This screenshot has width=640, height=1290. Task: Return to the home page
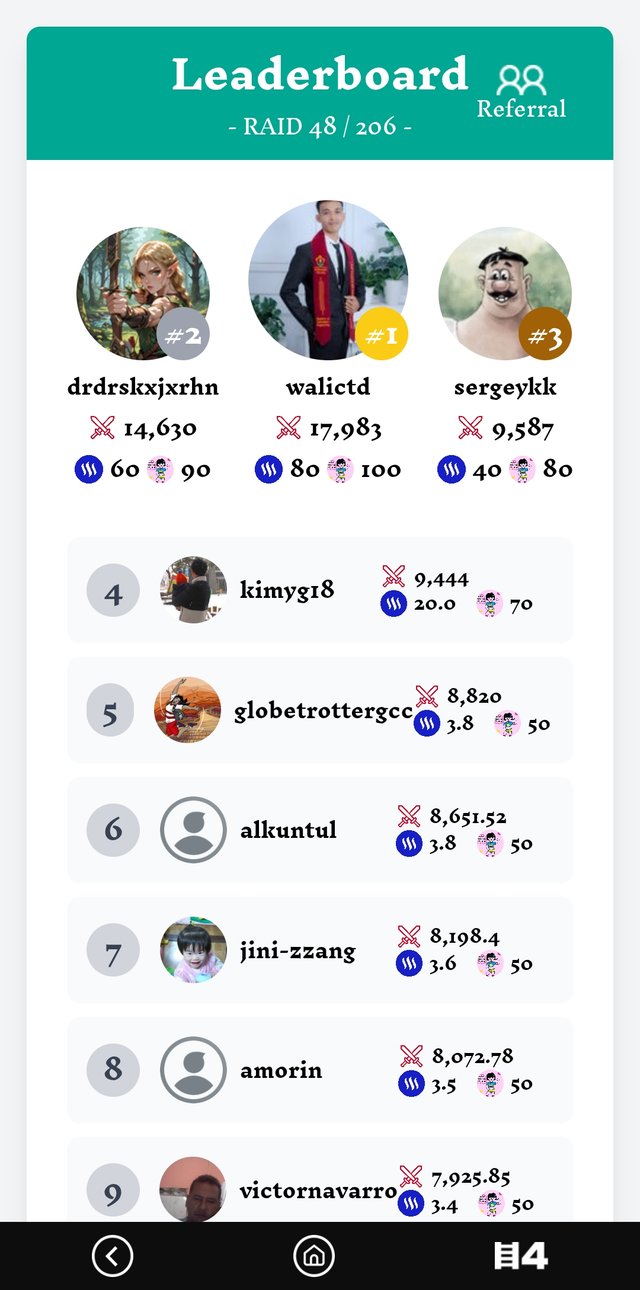(314, 1256)
